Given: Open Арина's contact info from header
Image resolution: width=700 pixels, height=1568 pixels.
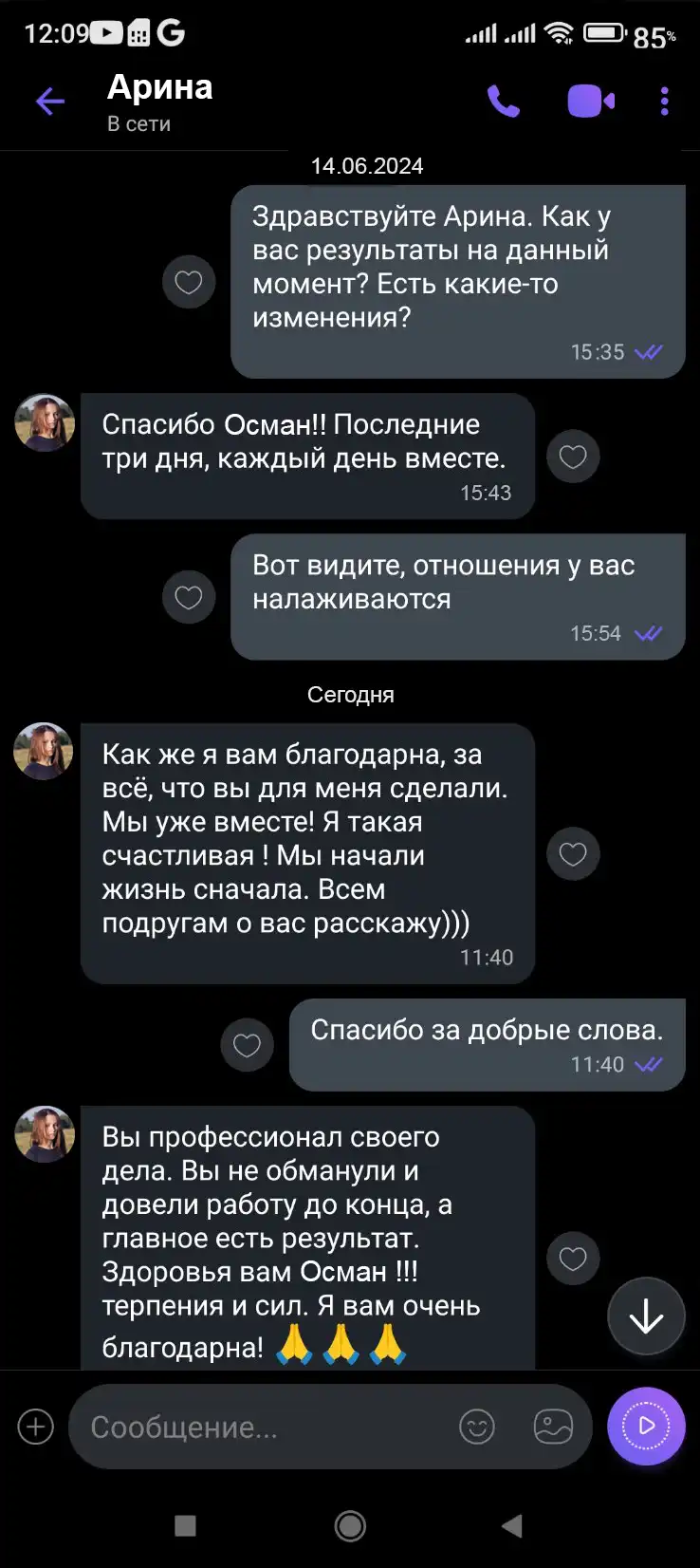Looking at the screenshot, I should click(159, 101).
